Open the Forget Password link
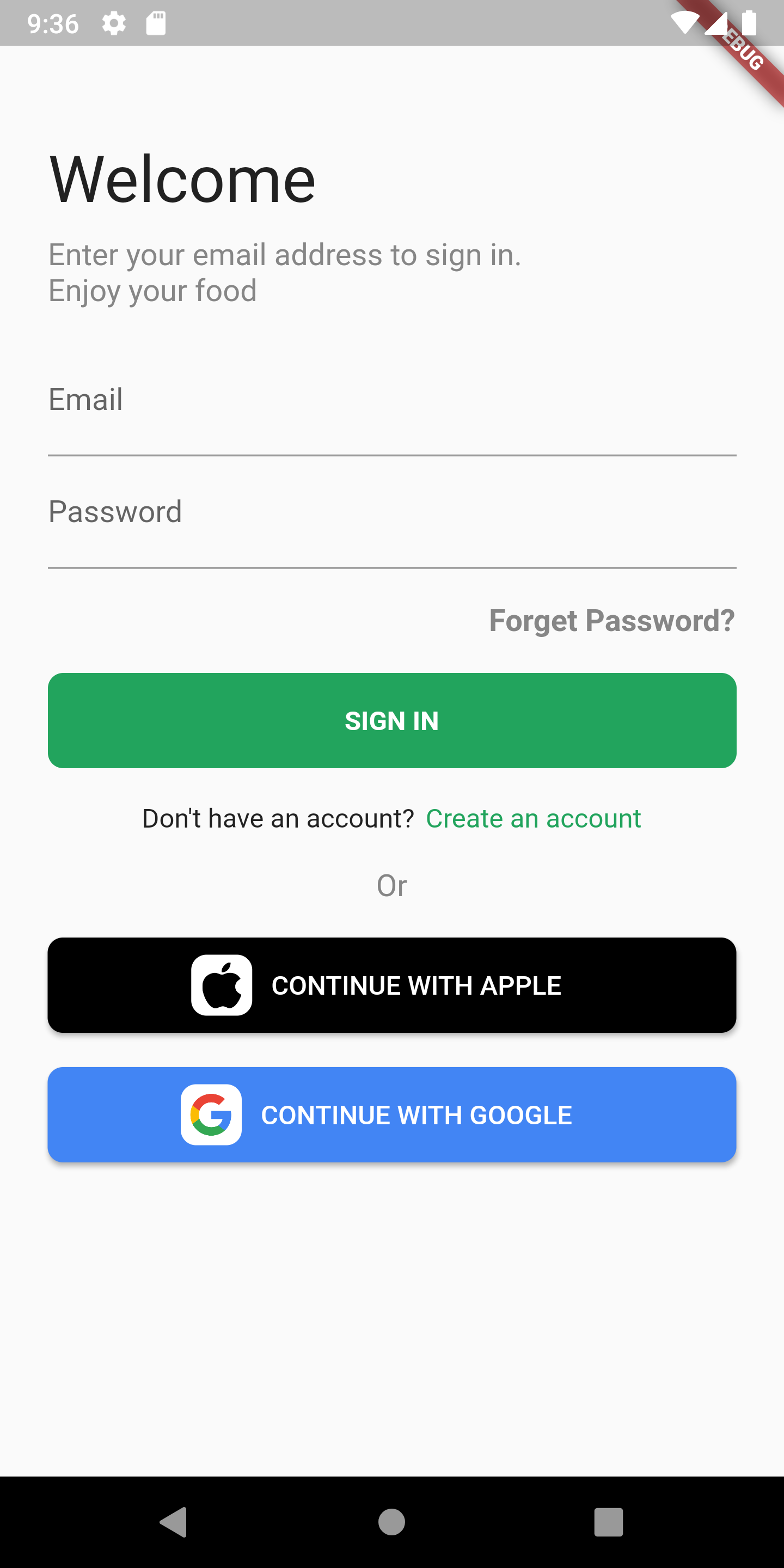The width and height of the screenshot is (784, 1568). pos(612,620)
